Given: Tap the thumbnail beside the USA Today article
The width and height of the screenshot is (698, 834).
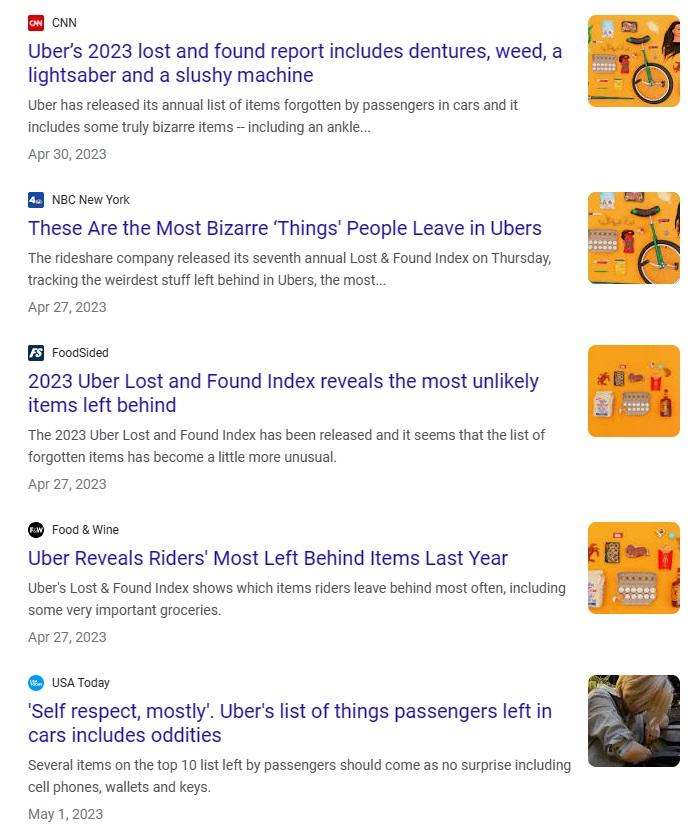Looking at the screenshot, I should pyautogui.click(x=633, y=721).
